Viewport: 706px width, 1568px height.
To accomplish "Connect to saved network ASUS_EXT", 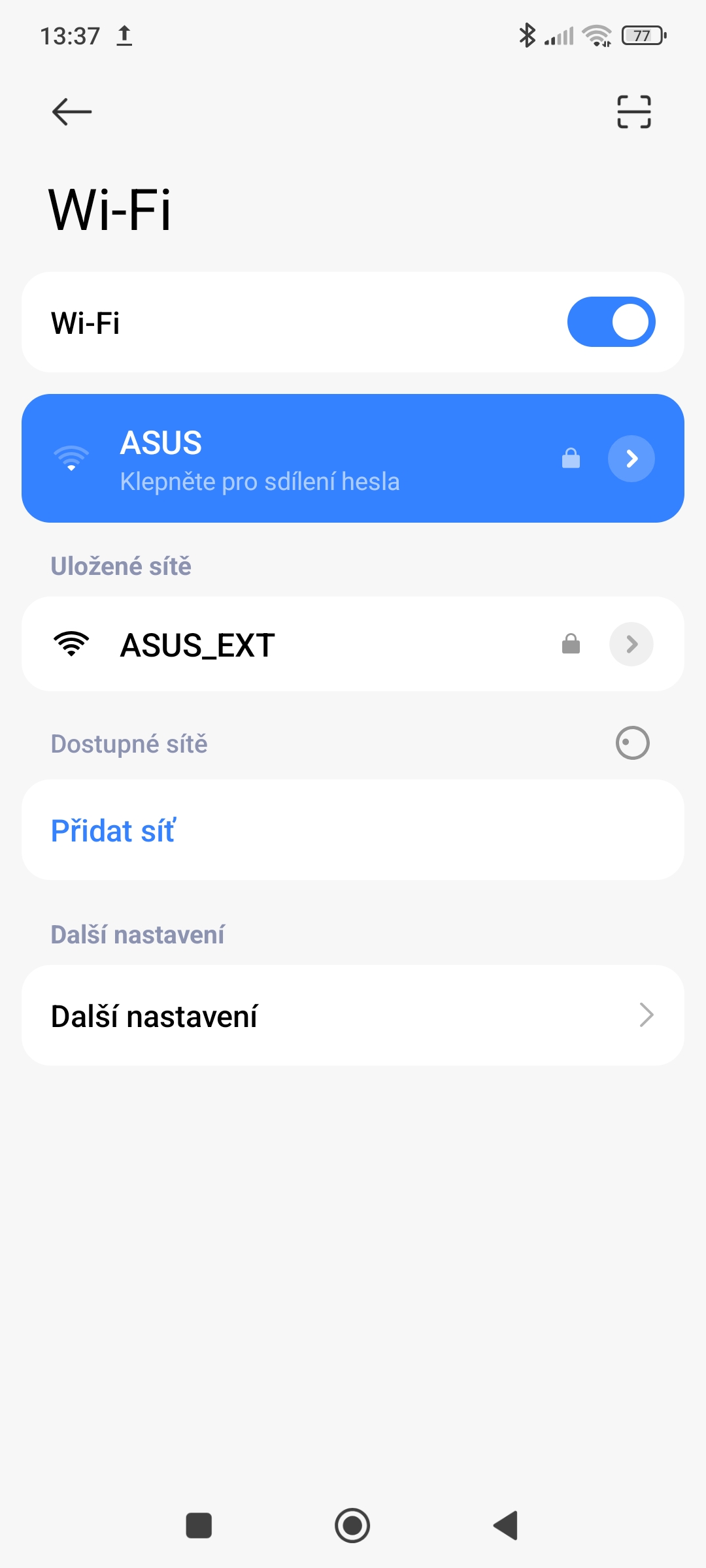I will tap(294, 645).
